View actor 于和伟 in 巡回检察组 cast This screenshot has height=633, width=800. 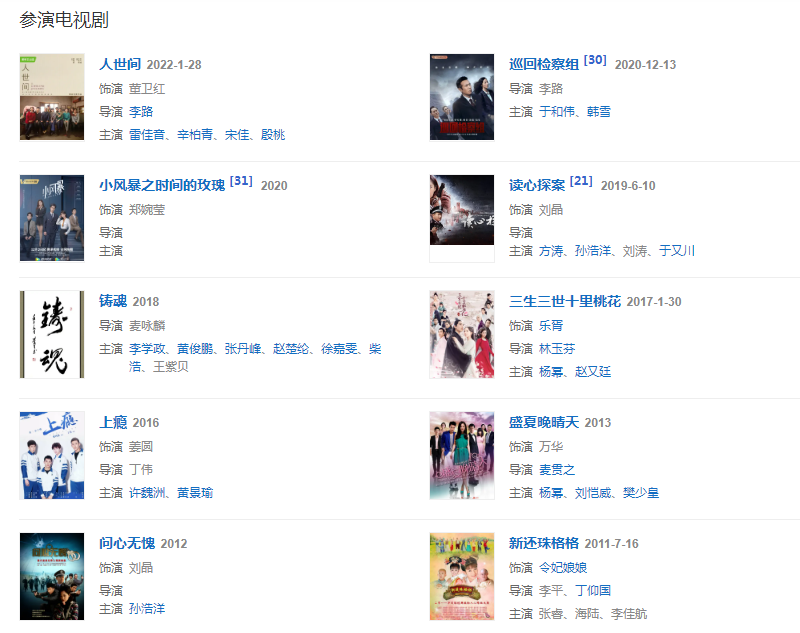(558, 112)
